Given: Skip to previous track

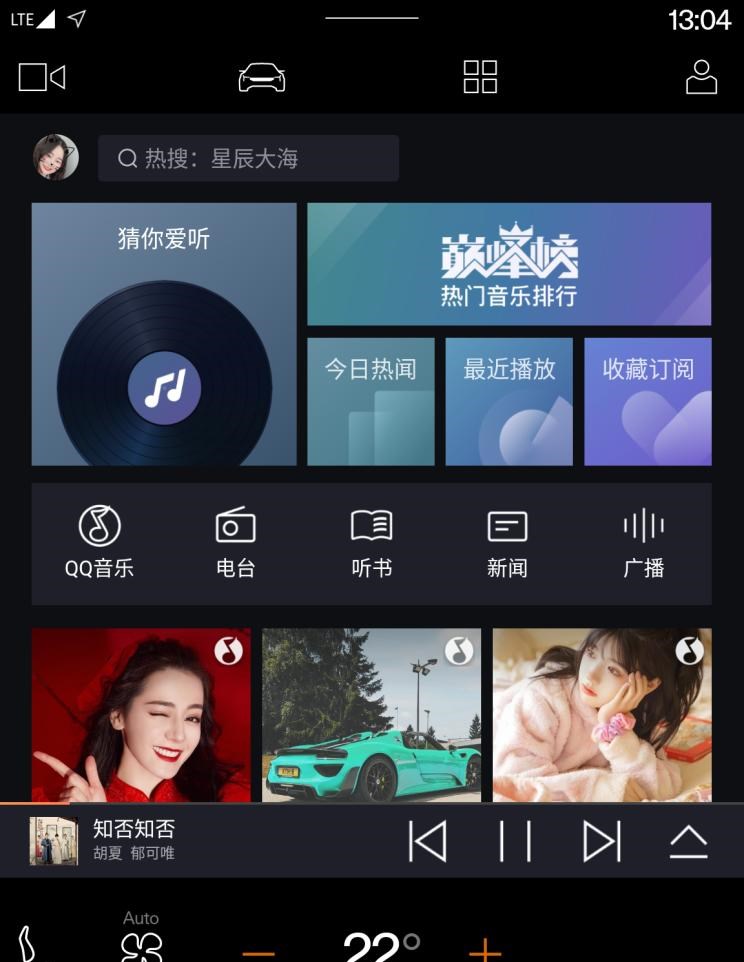Looking at the screenshot, I should [x=428, y=841].
